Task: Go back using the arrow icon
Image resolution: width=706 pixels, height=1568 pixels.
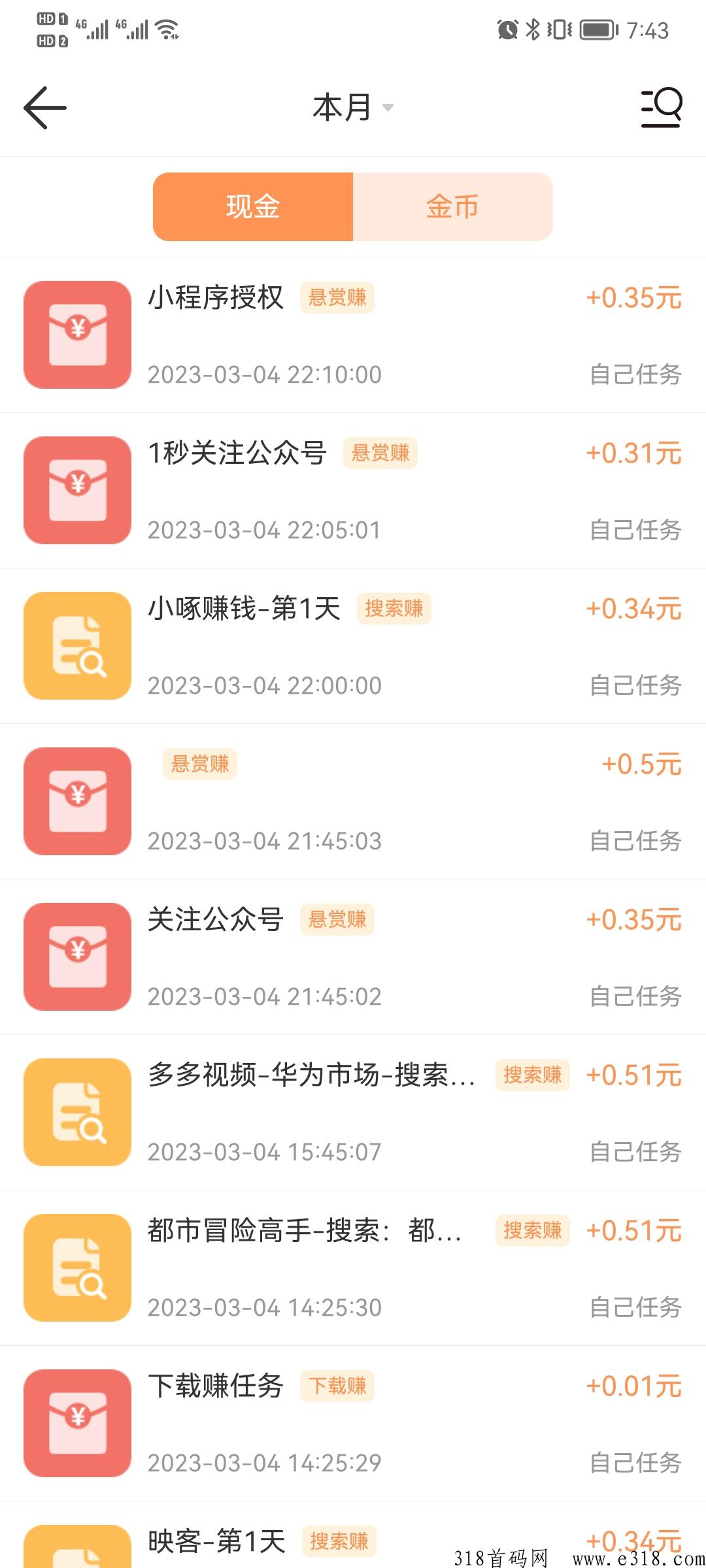Action: point(45,108)
